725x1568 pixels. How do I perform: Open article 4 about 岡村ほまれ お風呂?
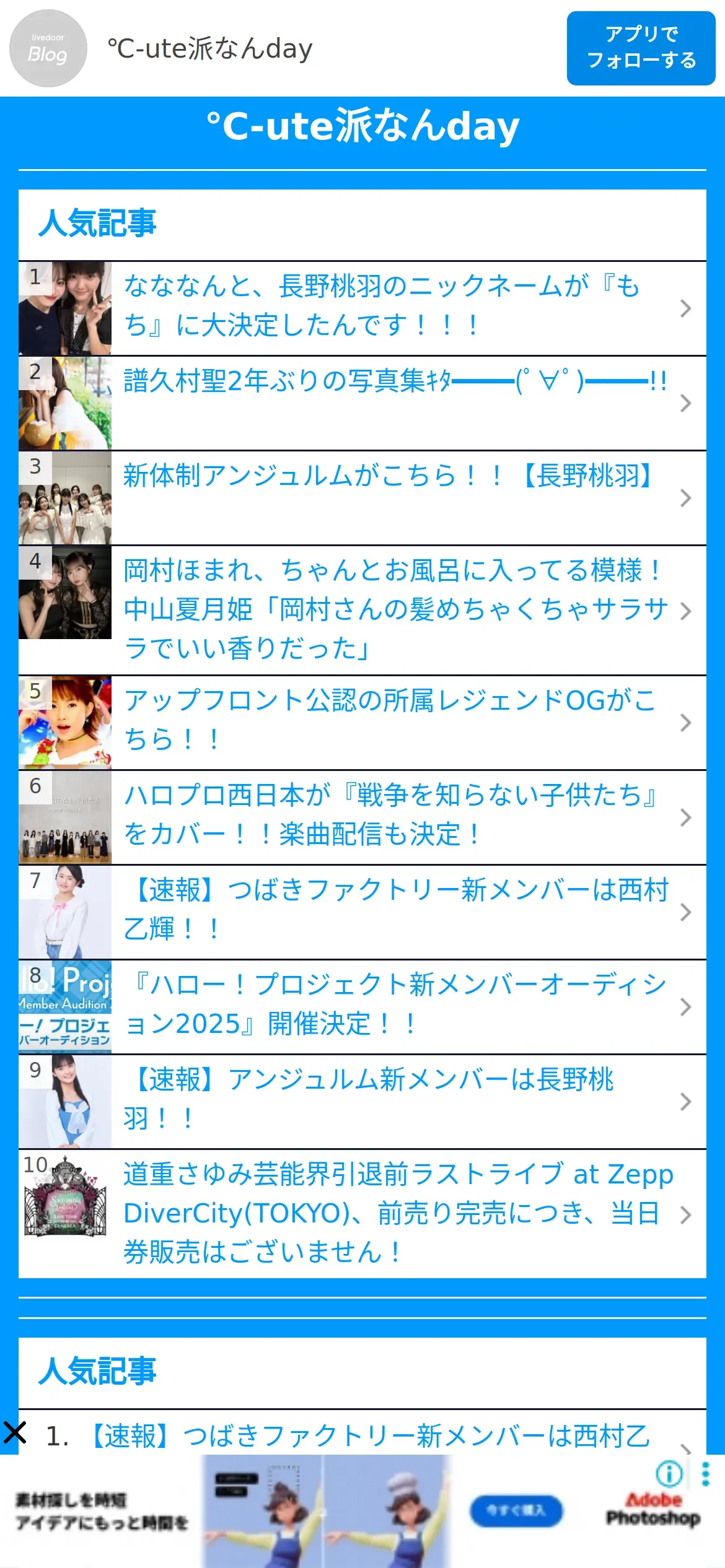pos(362,611)
